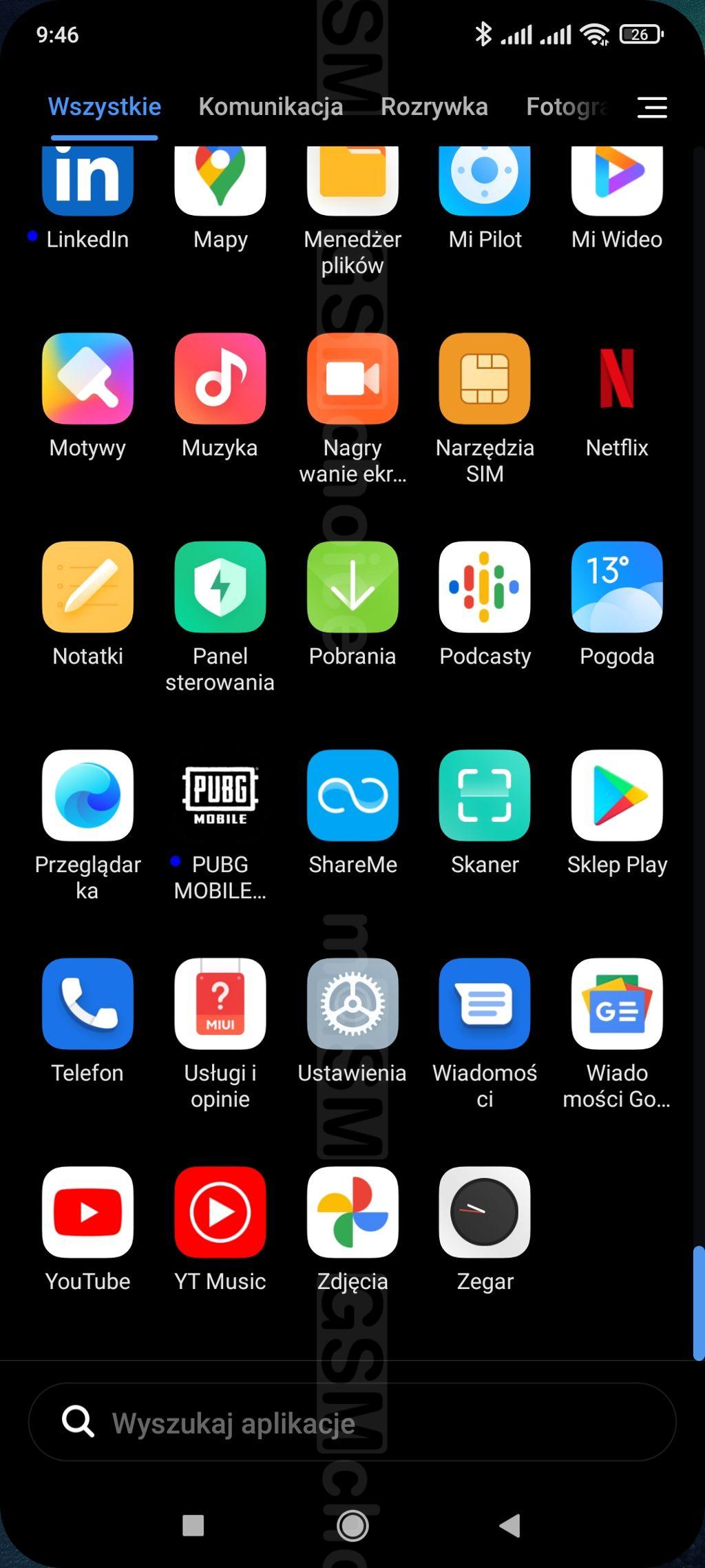705x1568 pixels.
Task: Launch the YouTube app
Action: pyautogui.click(x=87, y=1213)
